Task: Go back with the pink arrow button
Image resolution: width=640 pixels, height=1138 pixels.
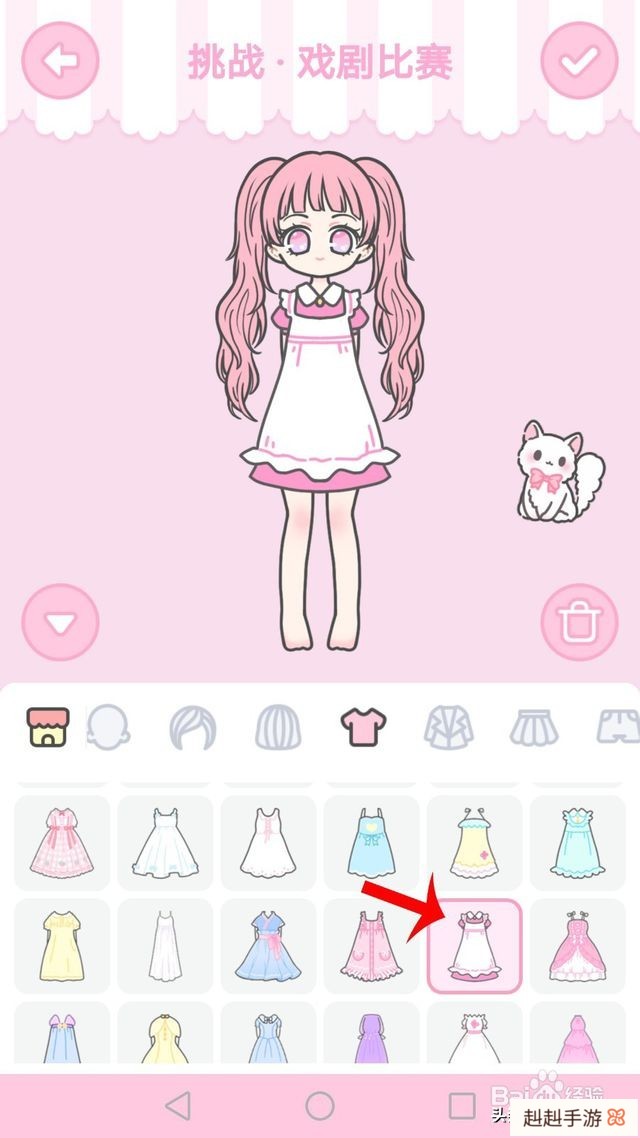Action: point(61,61)
